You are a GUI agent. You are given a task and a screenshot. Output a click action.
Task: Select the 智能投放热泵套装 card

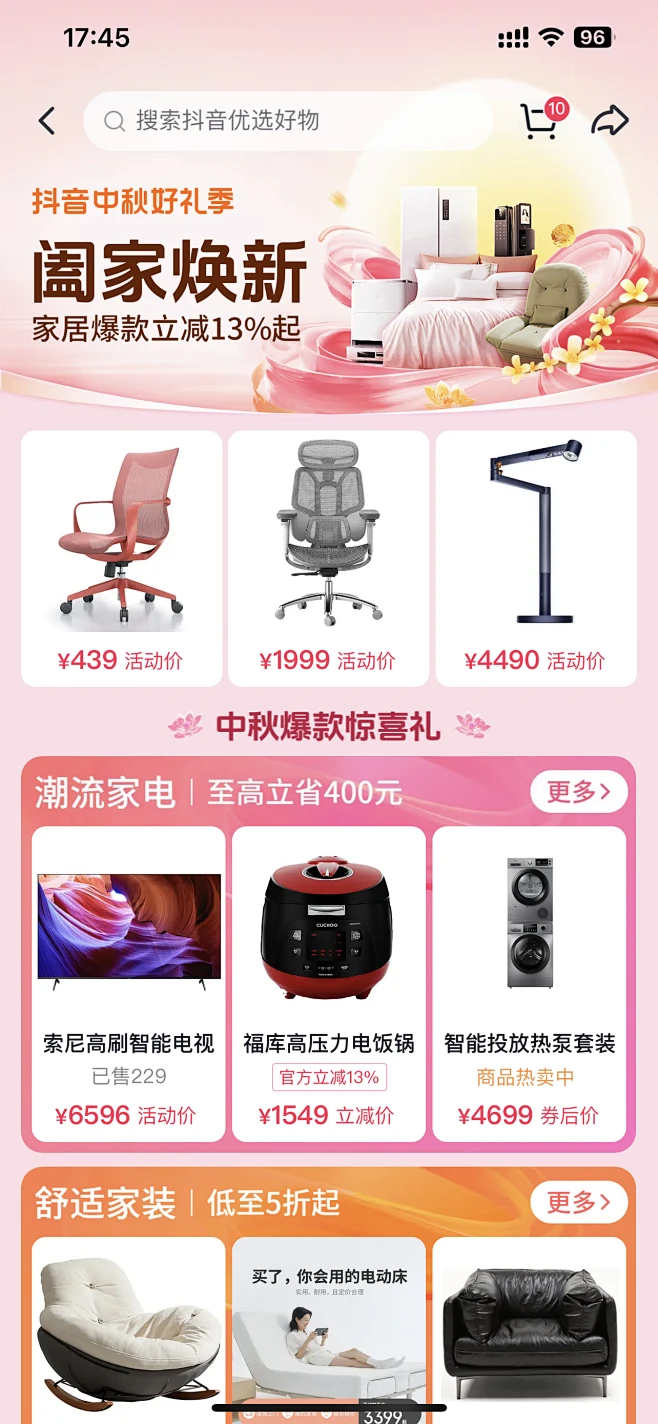[x=529, y=983]
